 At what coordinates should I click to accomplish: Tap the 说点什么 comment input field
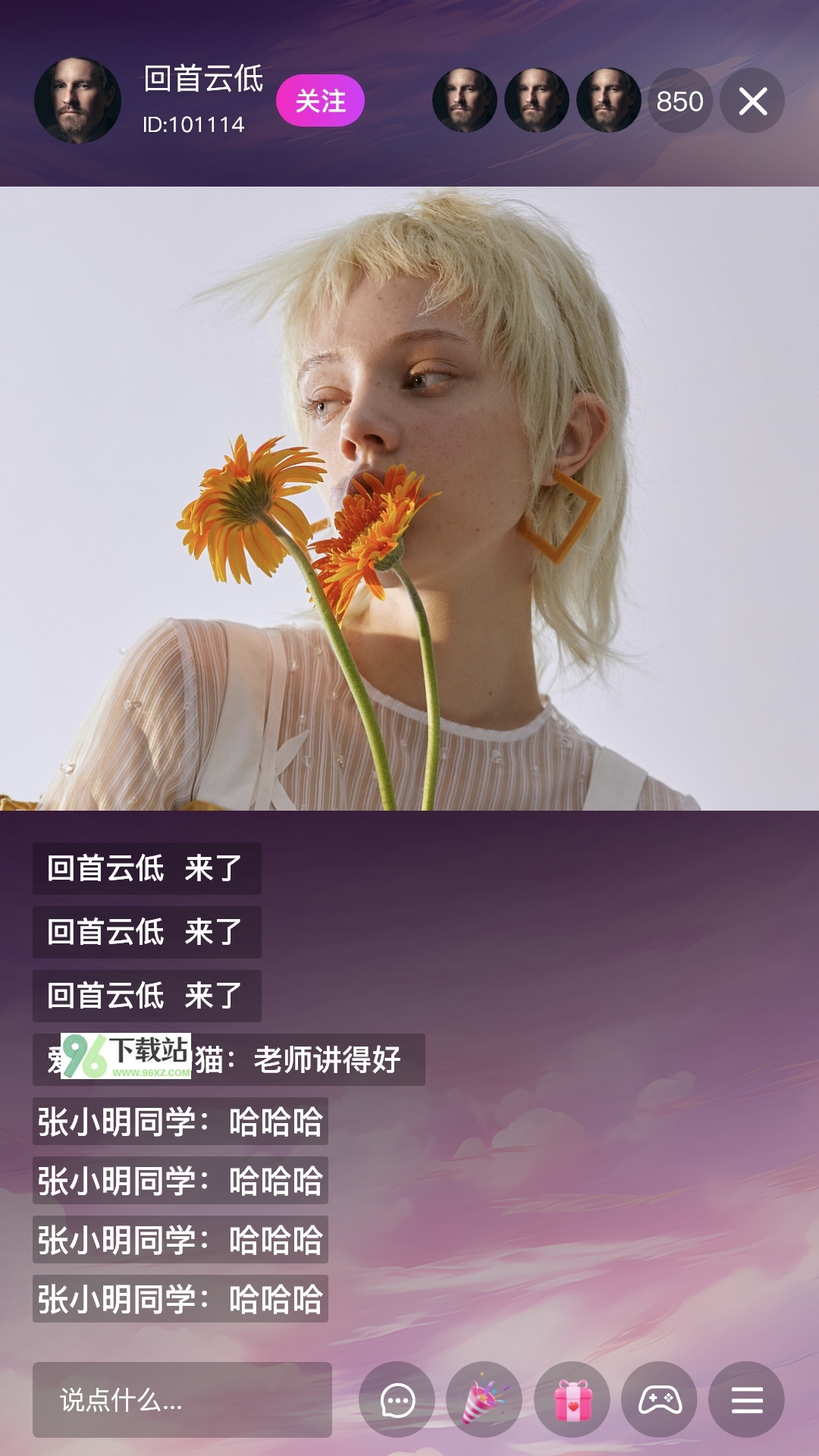point(182,1400)
